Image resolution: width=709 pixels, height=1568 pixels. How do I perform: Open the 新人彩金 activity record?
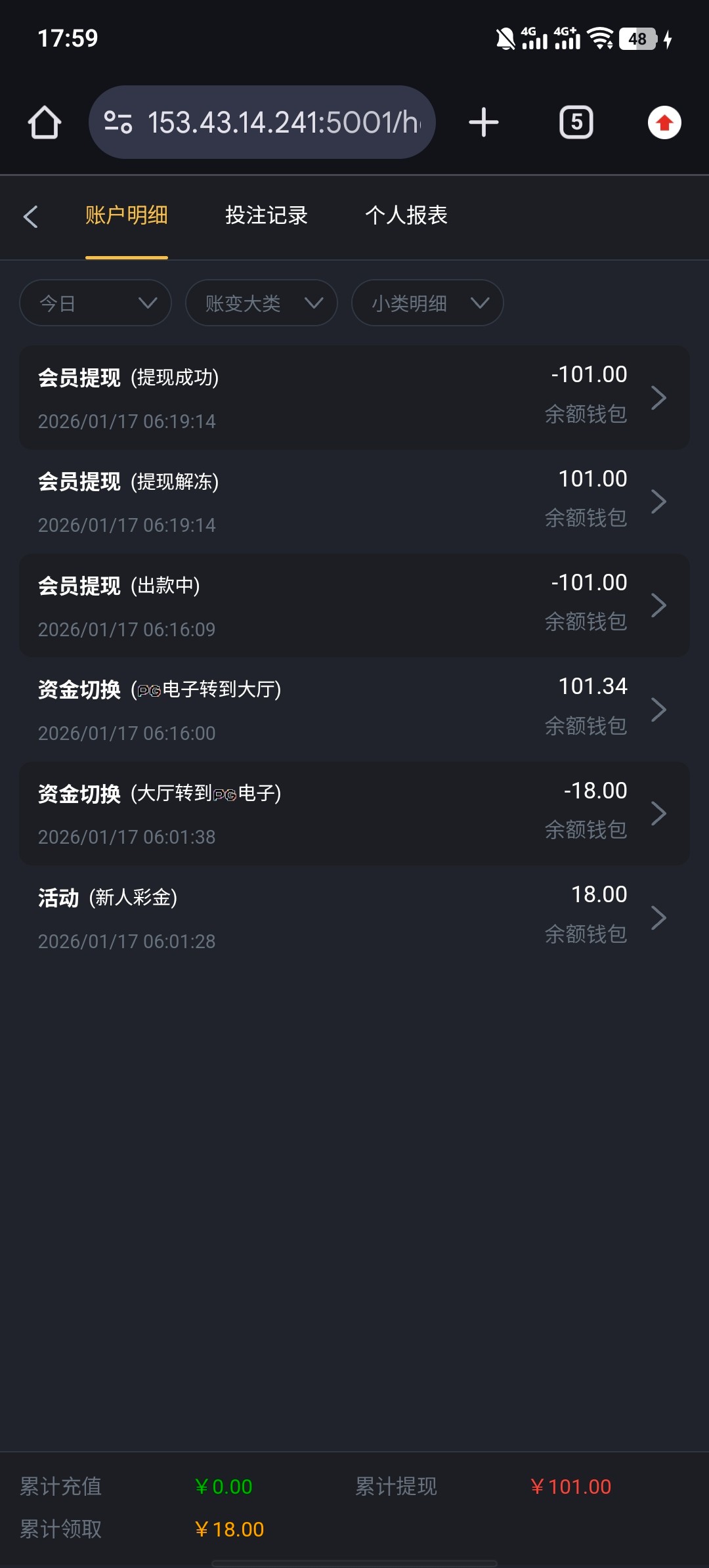click(354, 917)
